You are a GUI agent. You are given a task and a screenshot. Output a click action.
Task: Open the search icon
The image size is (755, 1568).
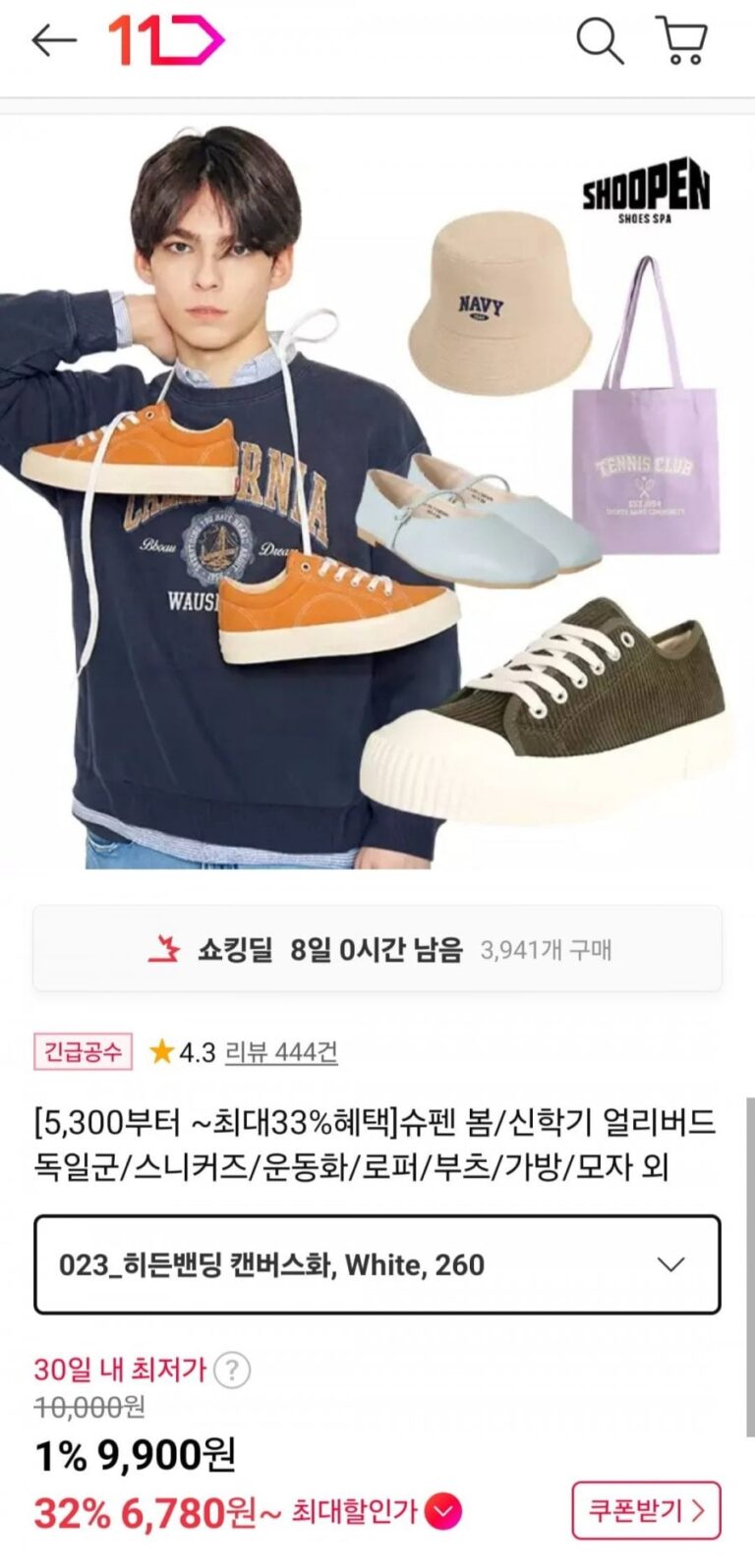point(599,41)
